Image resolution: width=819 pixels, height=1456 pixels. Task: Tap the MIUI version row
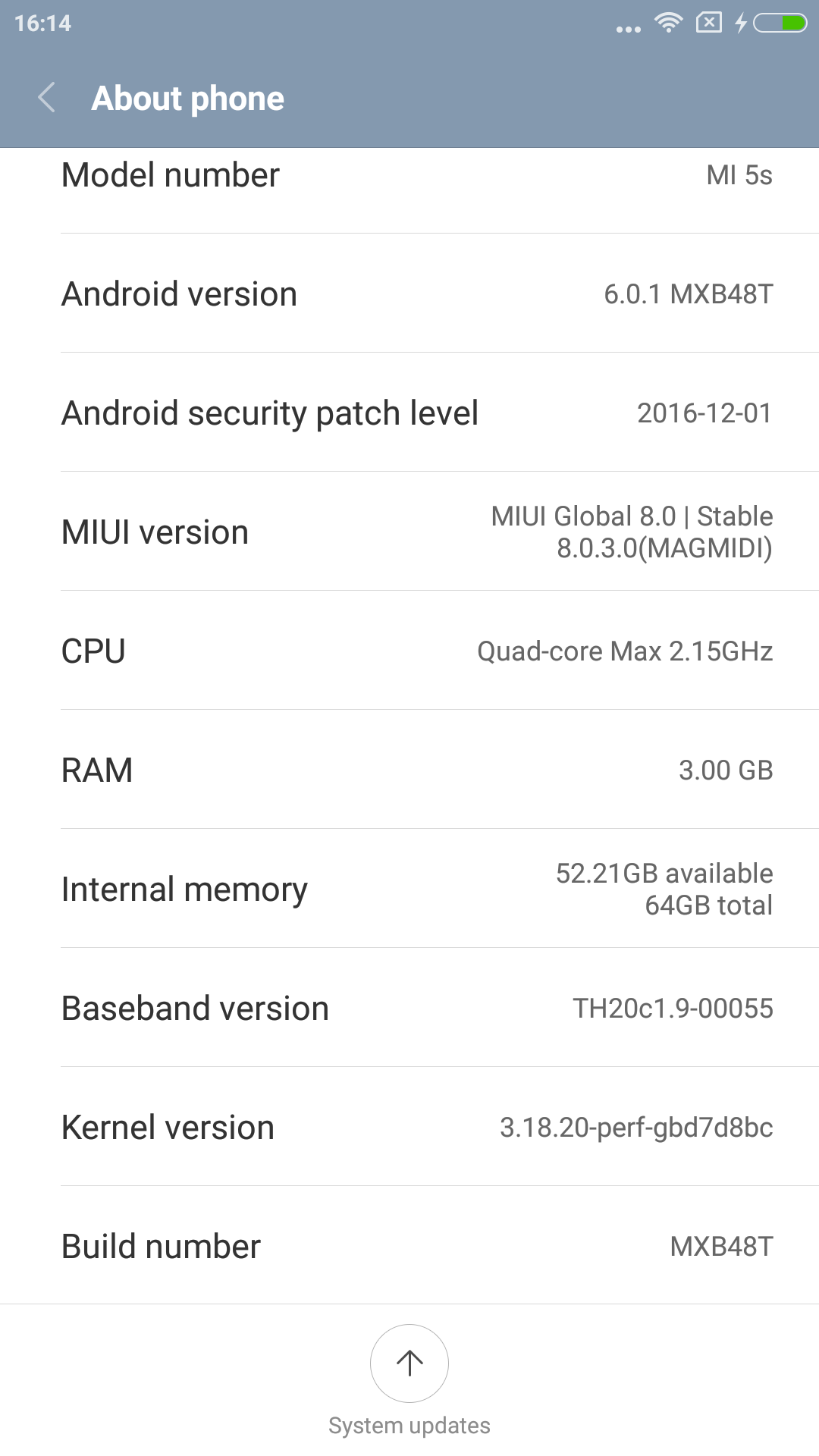(x=409, y=532)
